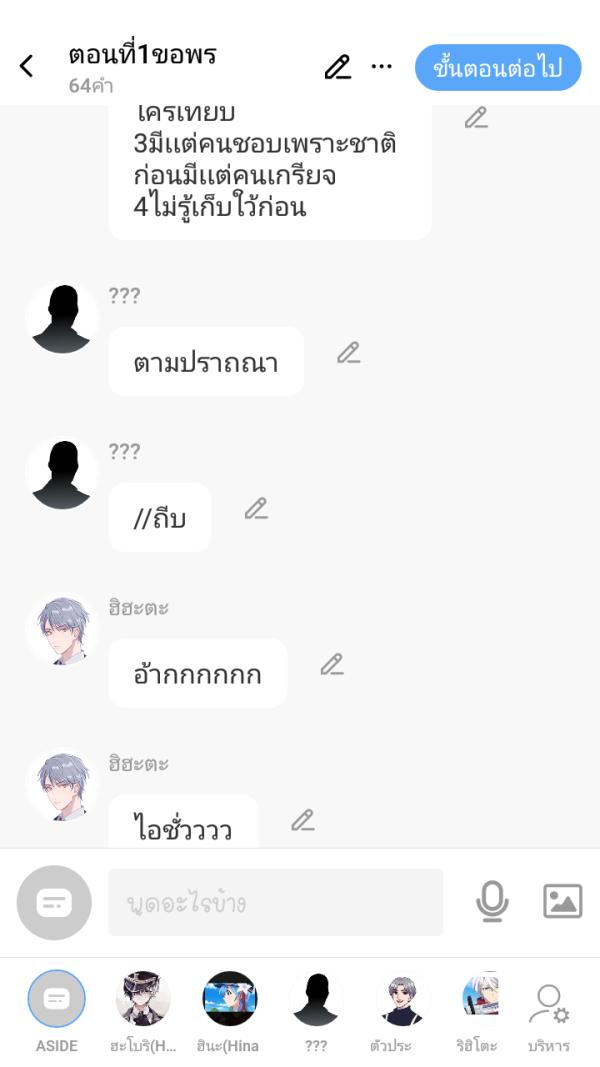
Task: Select the ASIDE narration option
Action: coord(57,1000)
